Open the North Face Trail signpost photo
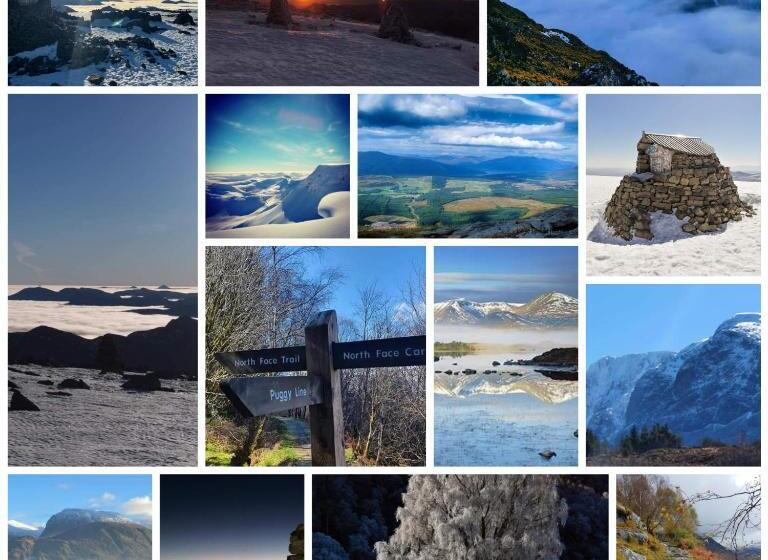 point(315,356)
